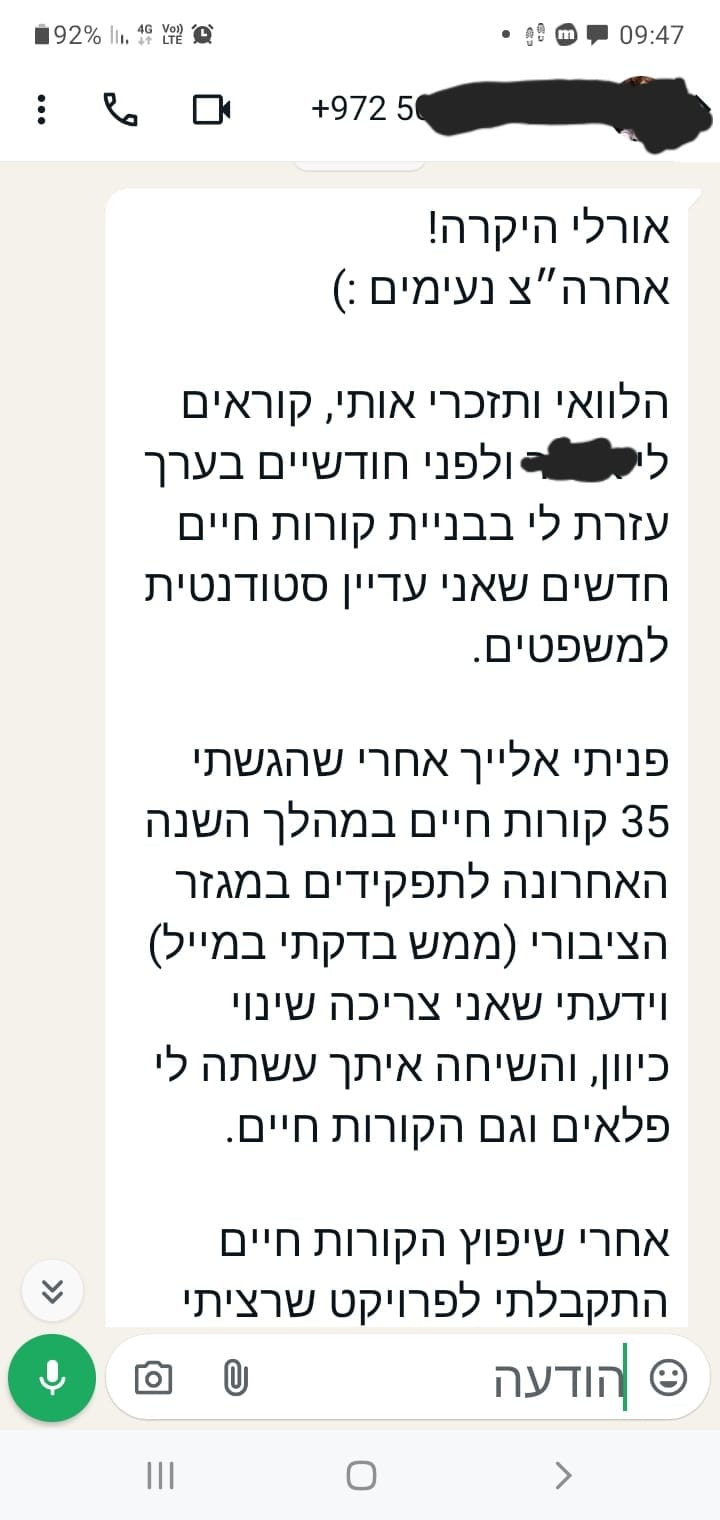Screen dimensions: 720x1520
Task: Open the recent apps view
Action: click(160, 1474)
